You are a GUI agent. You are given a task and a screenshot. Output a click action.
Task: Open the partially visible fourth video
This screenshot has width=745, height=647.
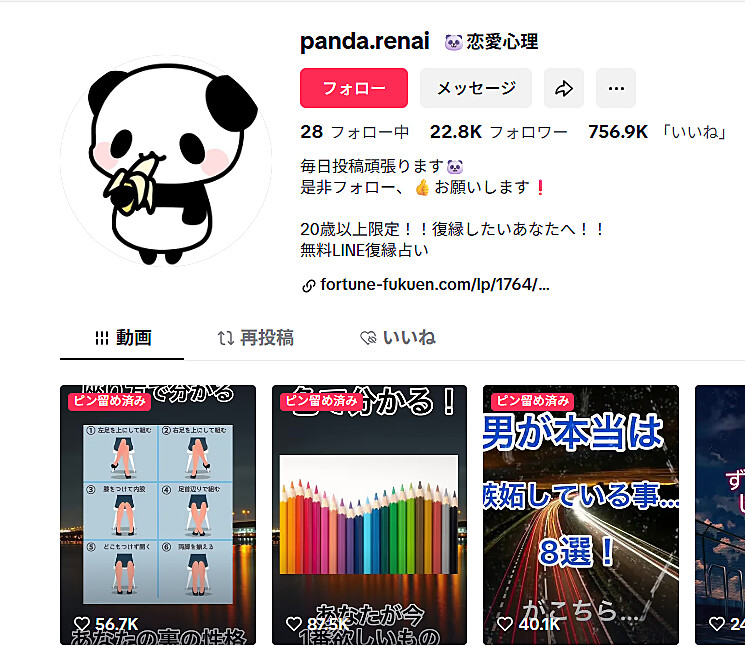[720, 515]
